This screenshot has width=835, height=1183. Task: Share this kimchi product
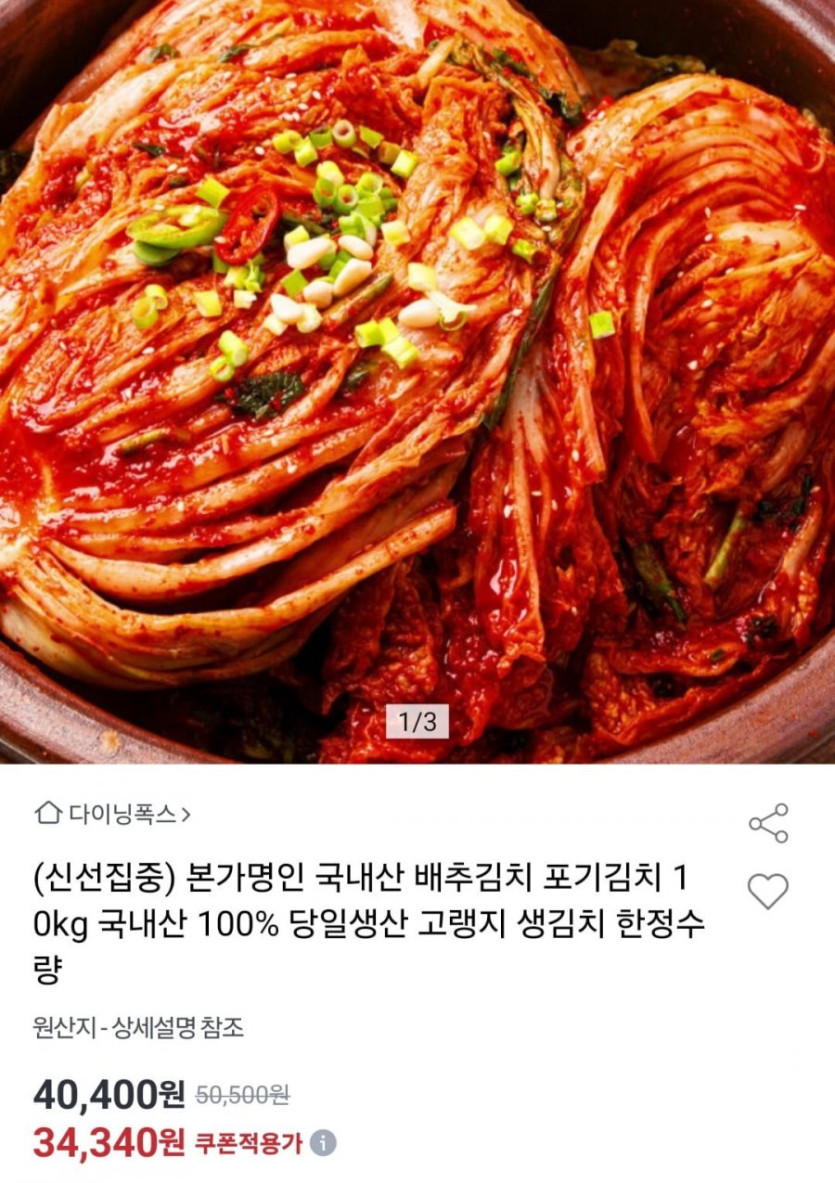768,822
